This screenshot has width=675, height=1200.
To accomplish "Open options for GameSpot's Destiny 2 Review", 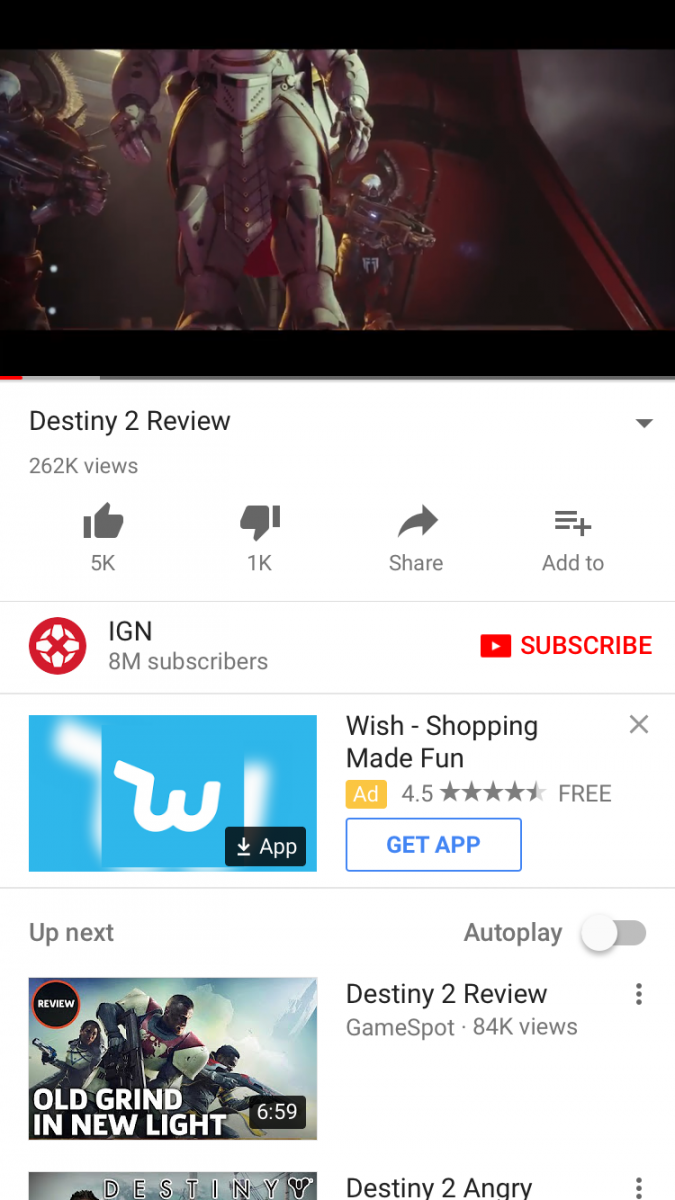I will 639,994.
